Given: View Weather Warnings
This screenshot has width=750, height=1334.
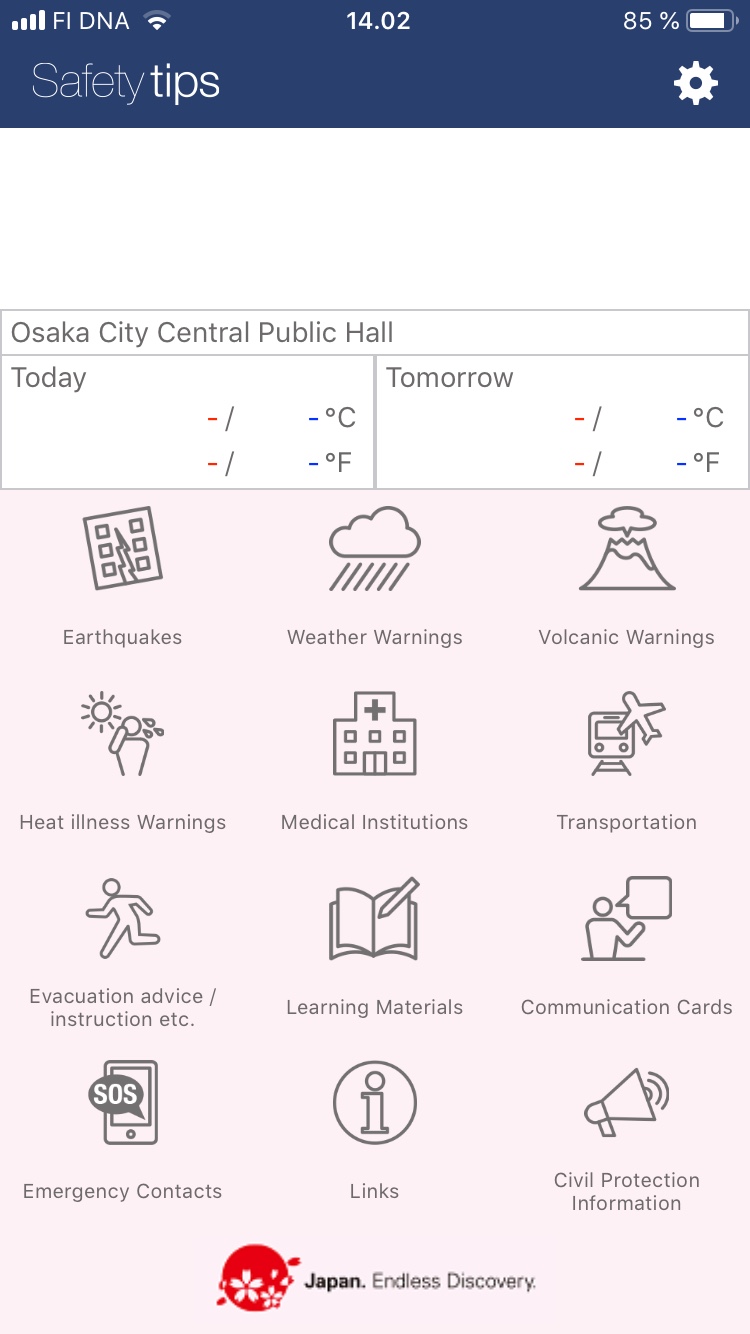Looking at the screenshot, I should tap(374, 577).
